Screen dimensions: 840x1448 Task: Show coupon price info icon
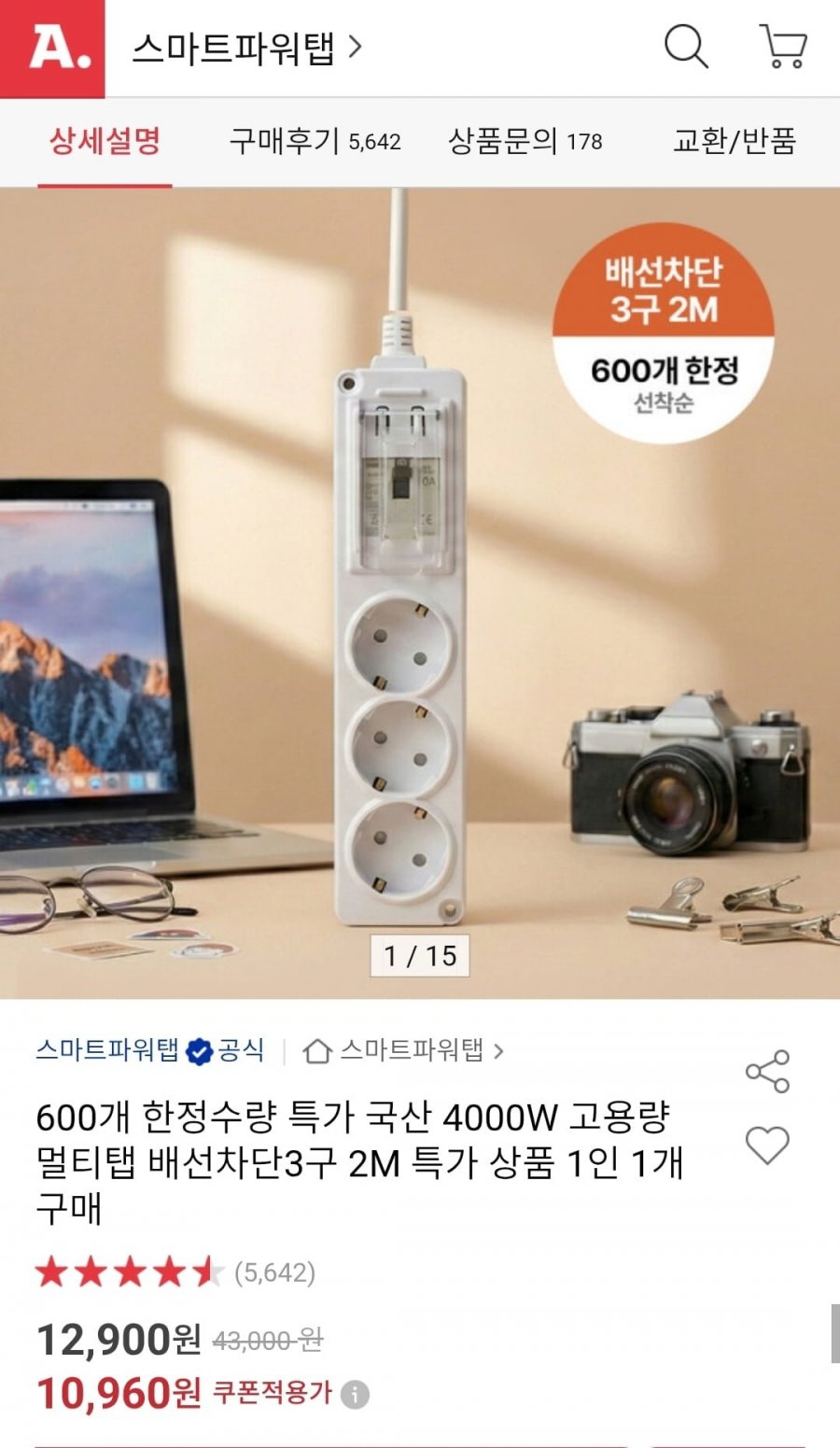pyautogui.click(x=355, y=1396)
